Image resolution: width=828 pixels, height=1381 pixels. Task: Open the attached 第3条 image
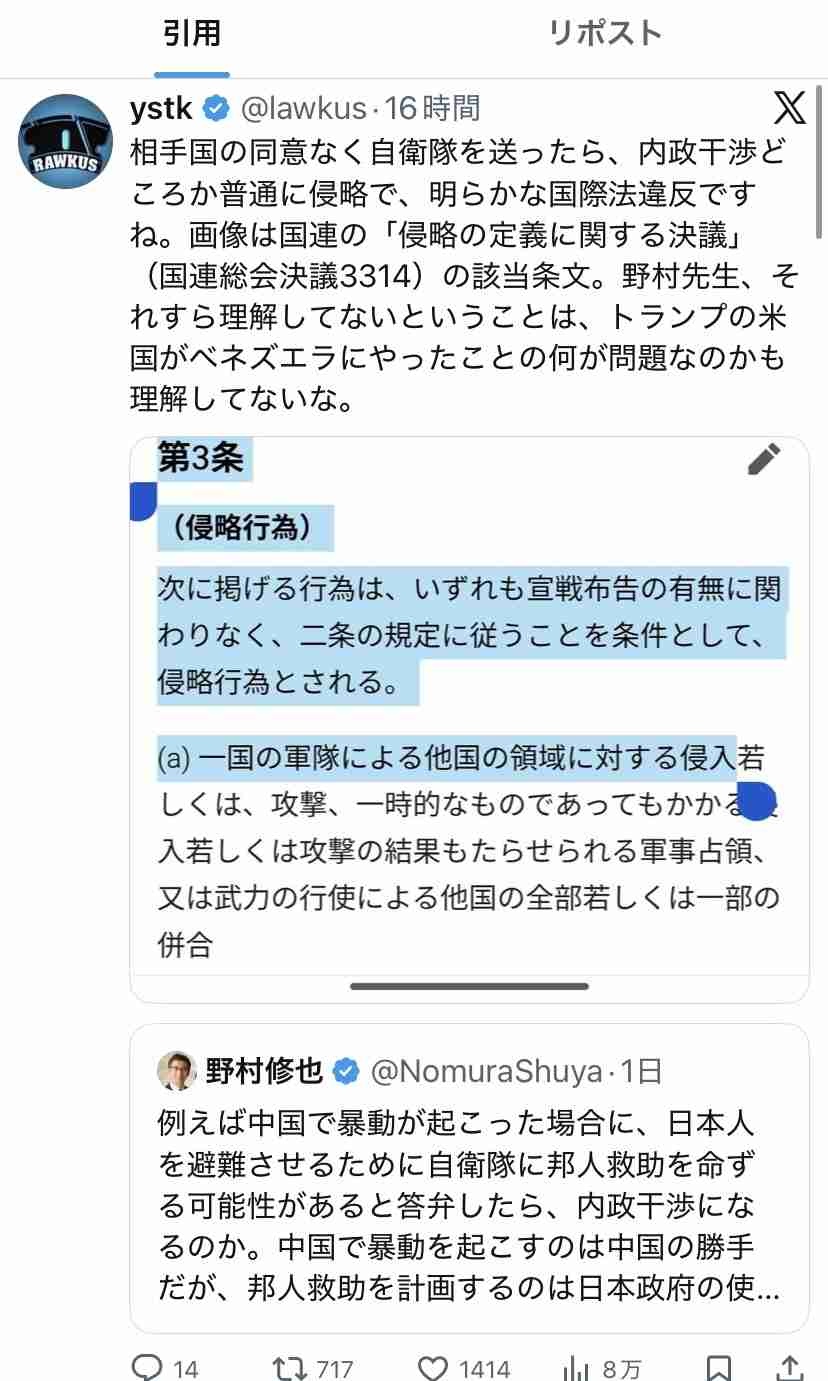pos(469,700)
